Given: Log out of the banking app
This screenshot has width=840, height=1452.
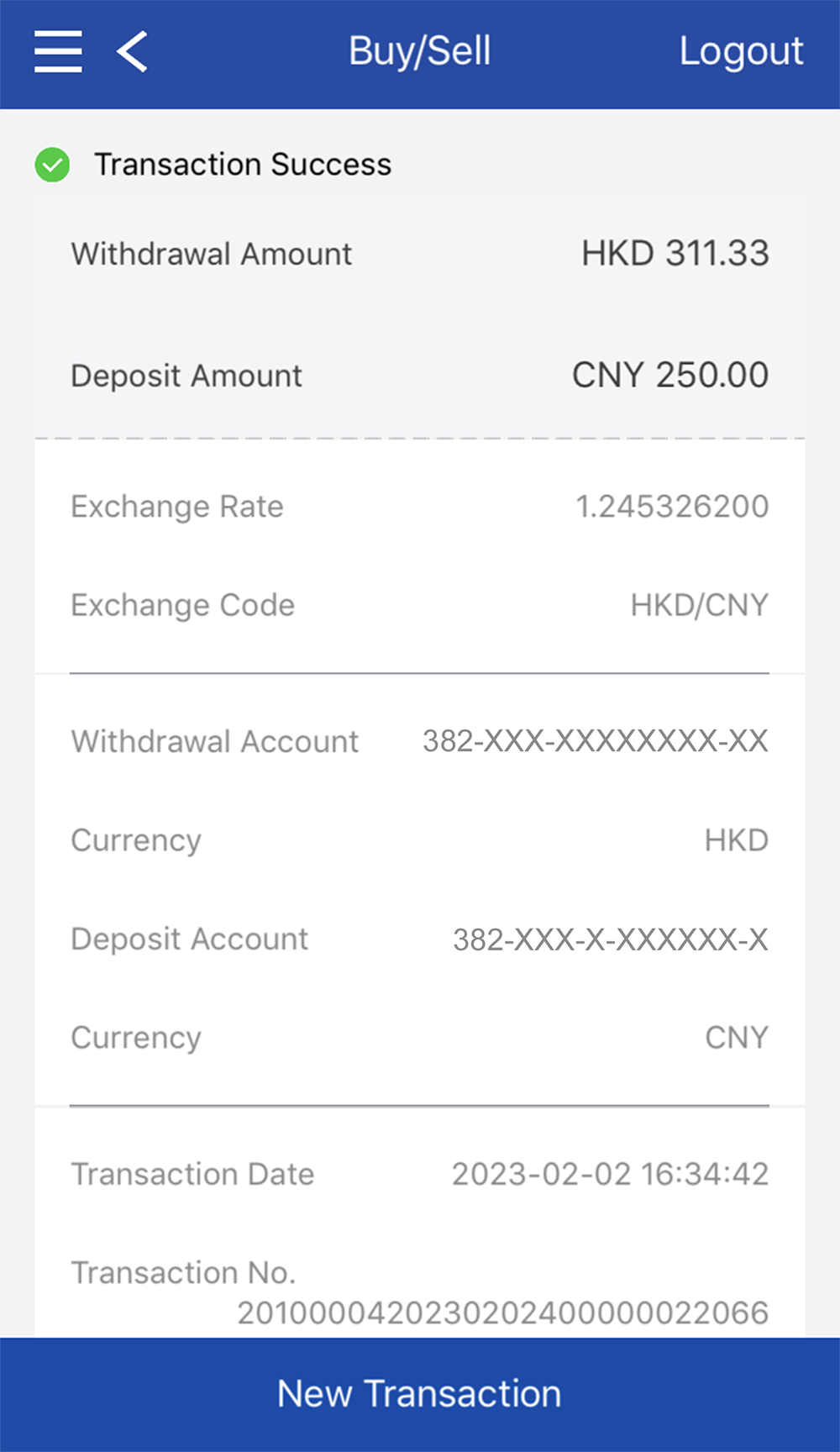Looking at the screenshot, I should (x=740, y=52).
